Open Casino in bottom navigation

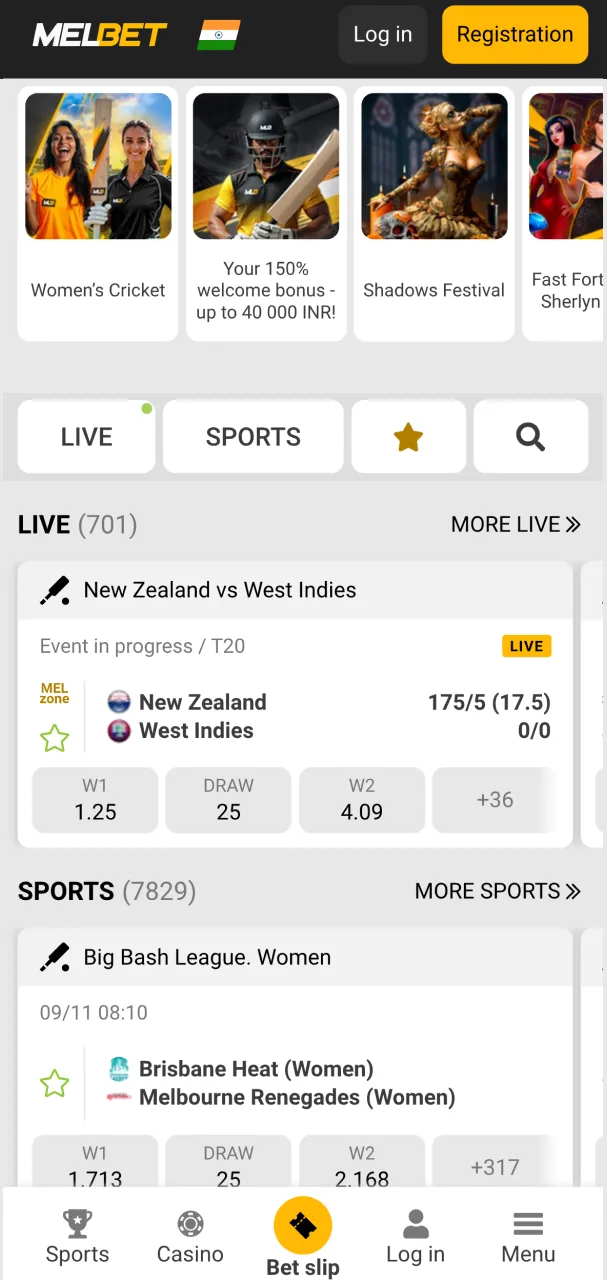coord(190,1237)
